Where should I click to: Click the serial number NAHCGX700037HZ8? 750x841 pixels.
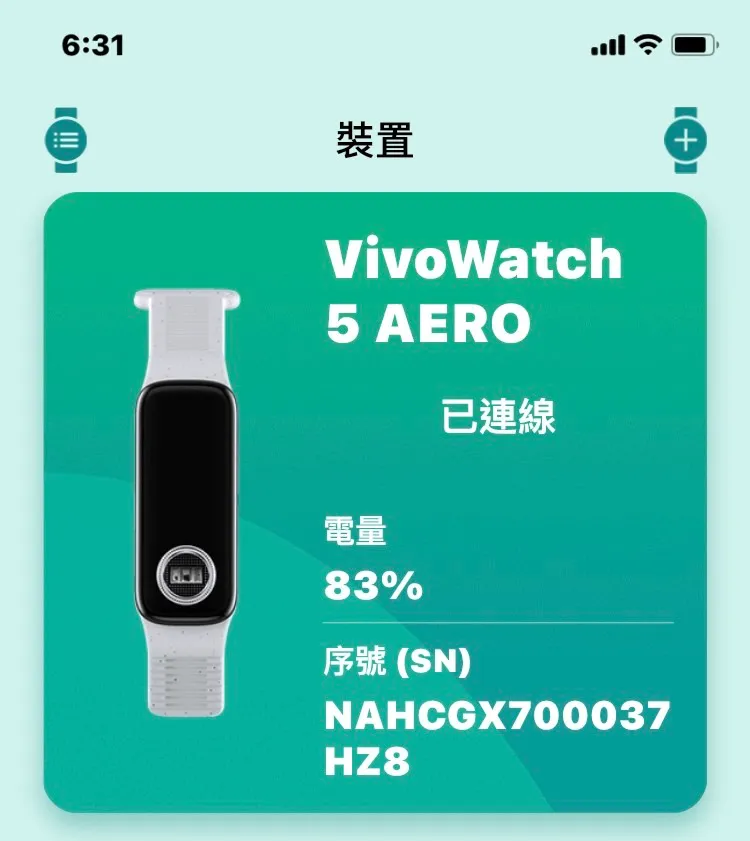pos(472,737)
